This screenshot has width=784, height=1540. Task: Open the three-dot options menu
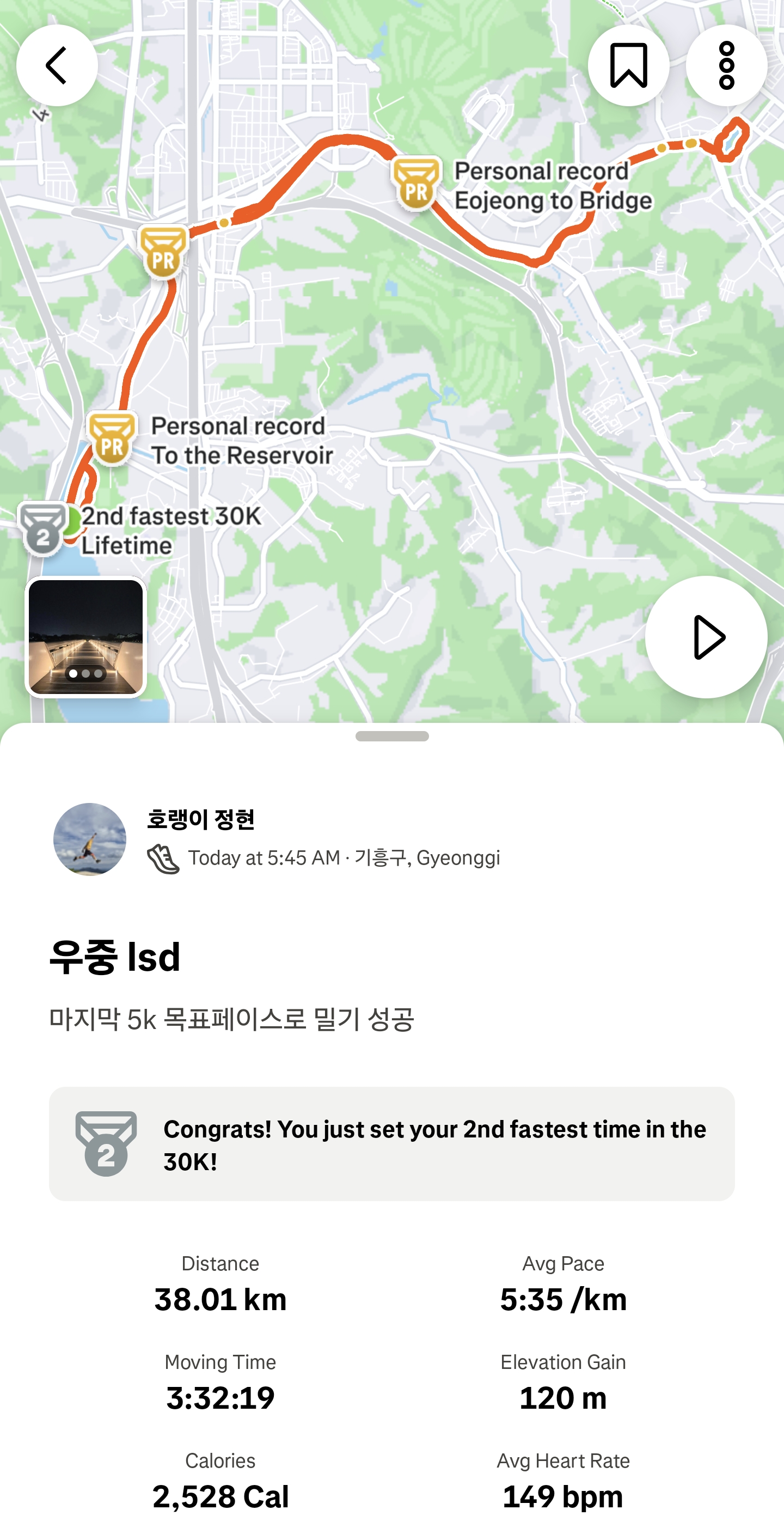tap(727, 65)
